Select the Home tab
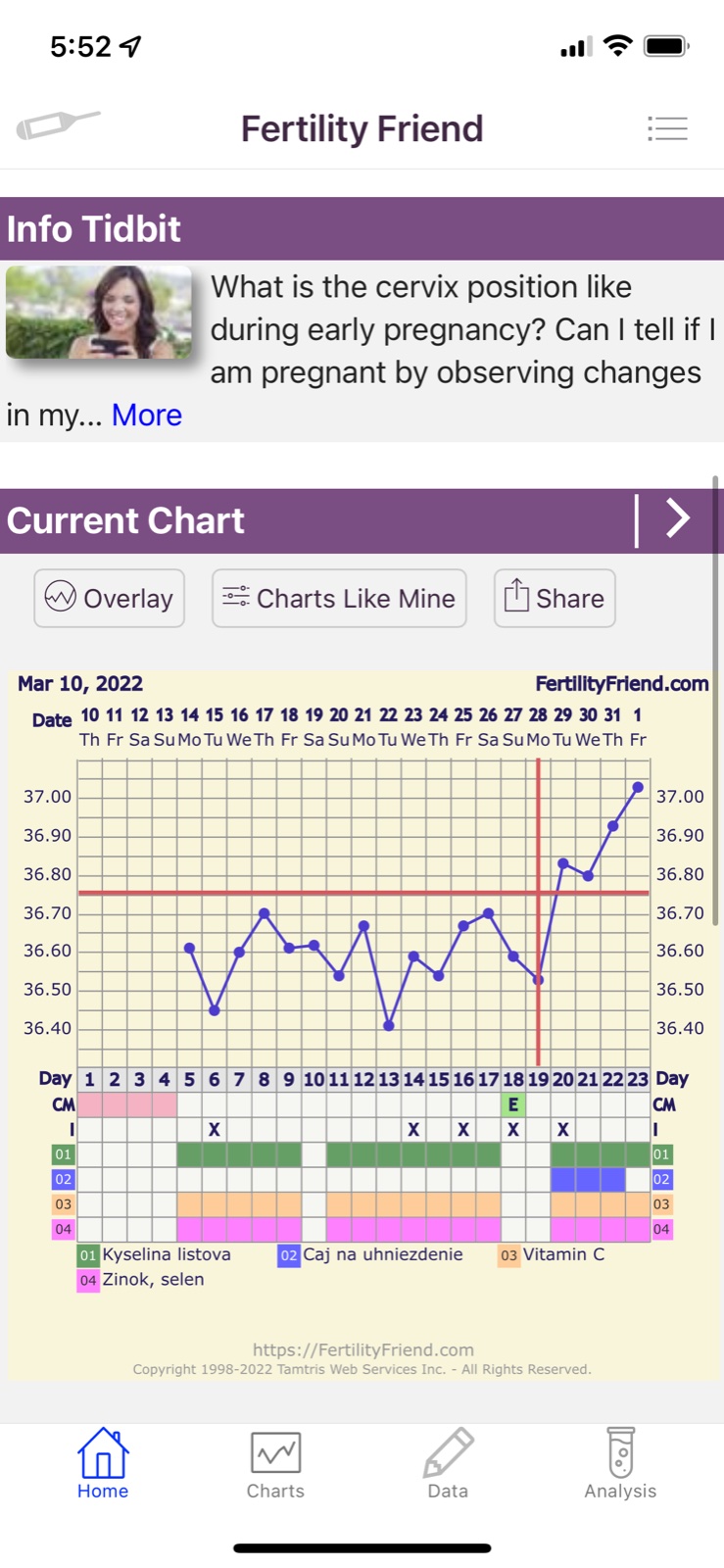The height and width of the screenshot is (1568, 724). pos(103,1464)
